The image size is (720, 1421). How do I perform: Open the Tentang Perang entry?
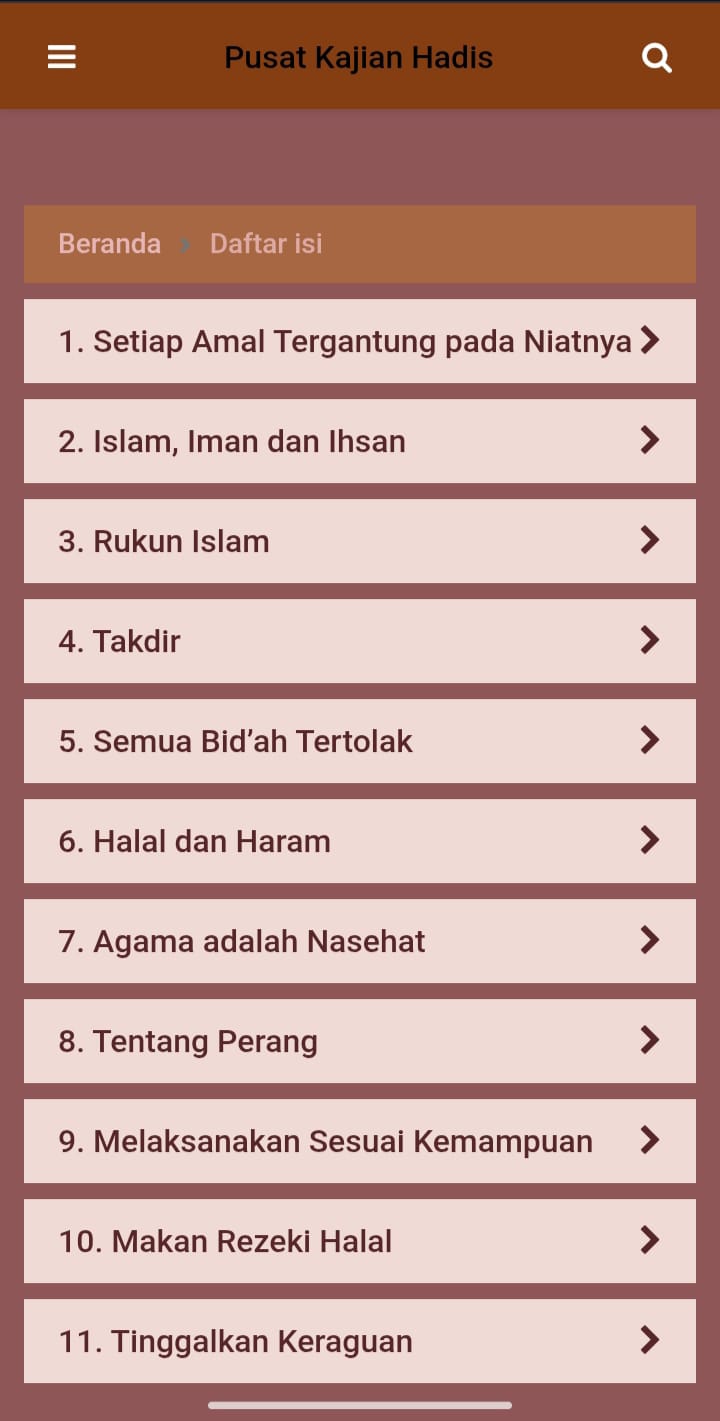coord(359,1041)
